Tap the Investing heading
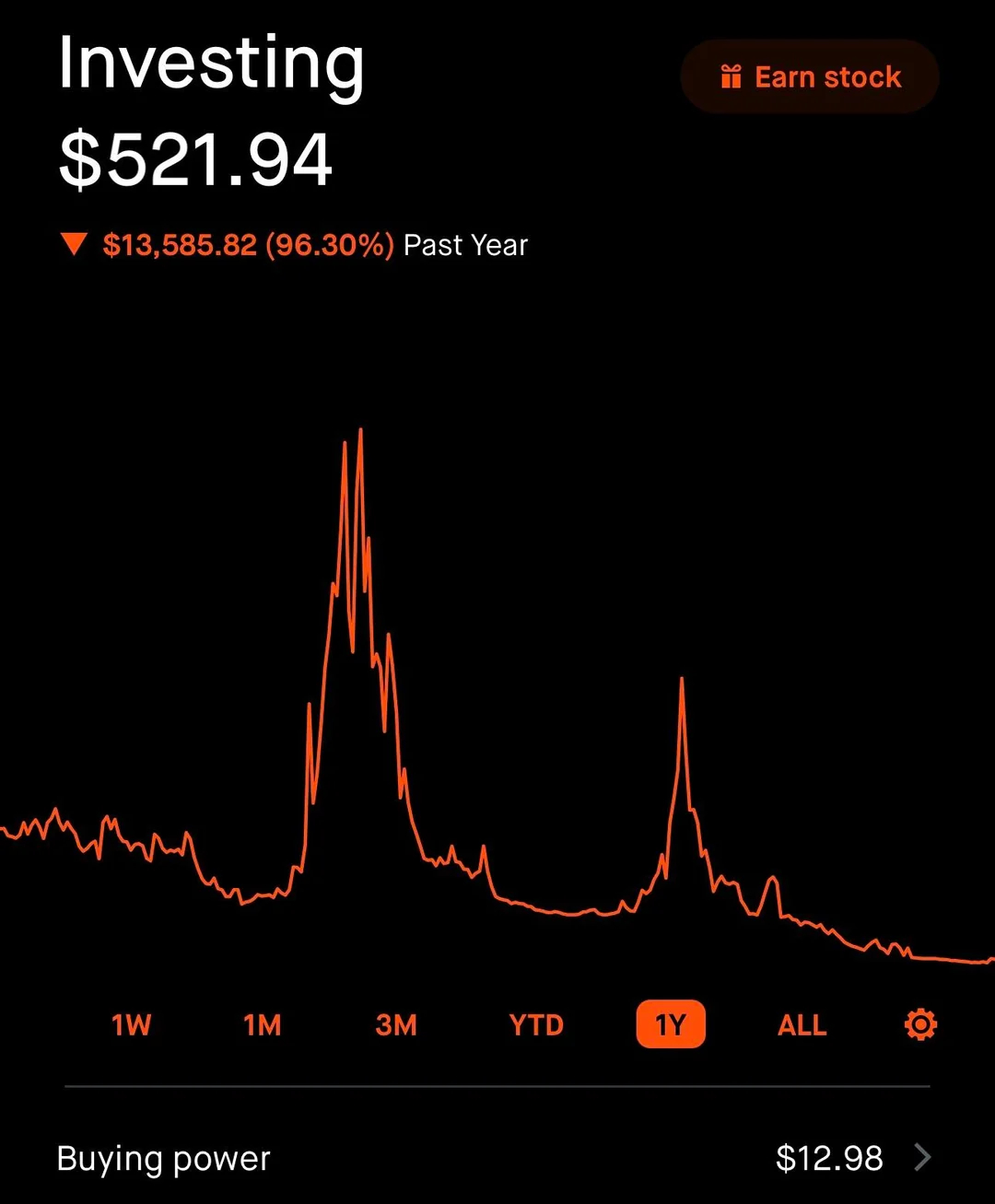Image resolution: width=995 pixels, height=1204 pixels. (210, 63)
